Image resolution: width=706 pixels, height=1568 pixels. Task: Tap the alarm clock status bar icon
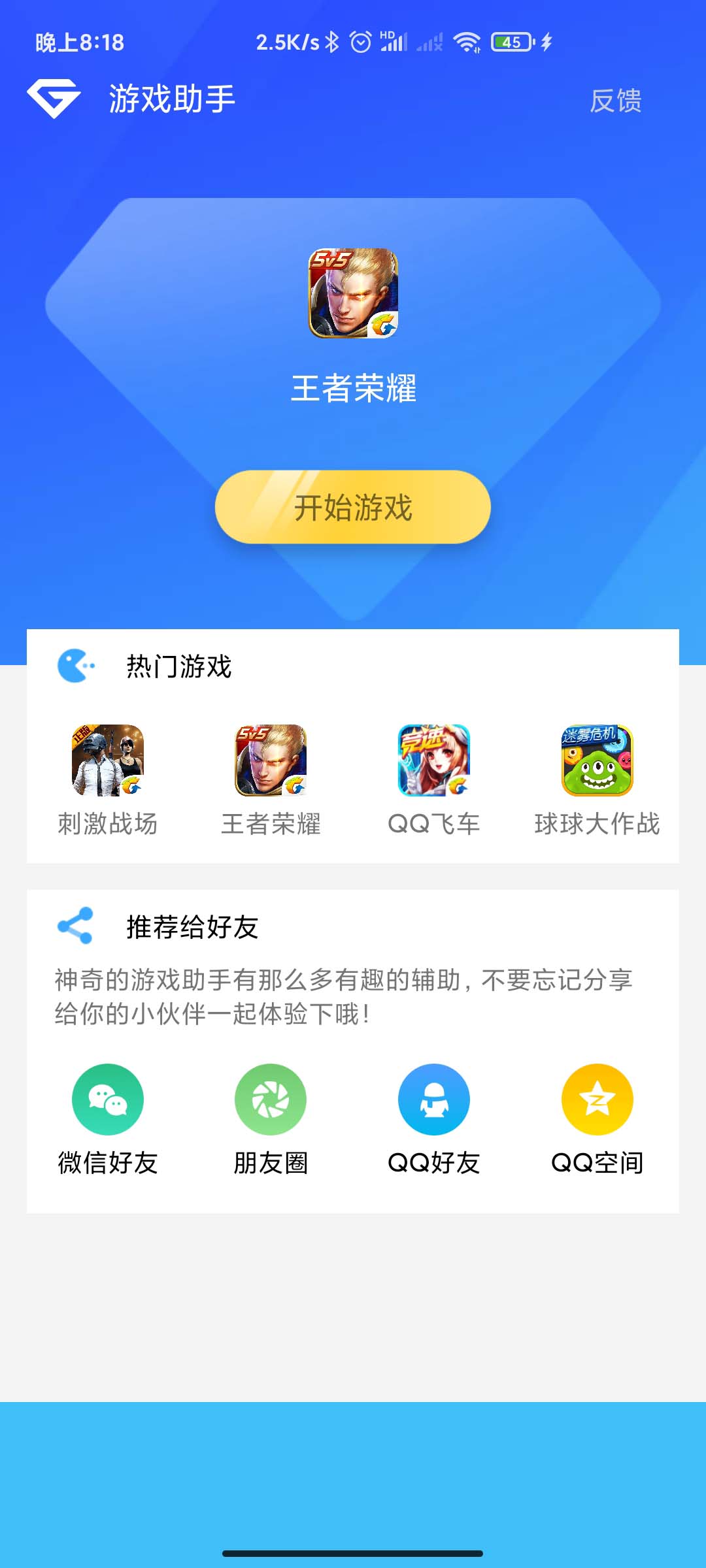(x=360, y=41)
